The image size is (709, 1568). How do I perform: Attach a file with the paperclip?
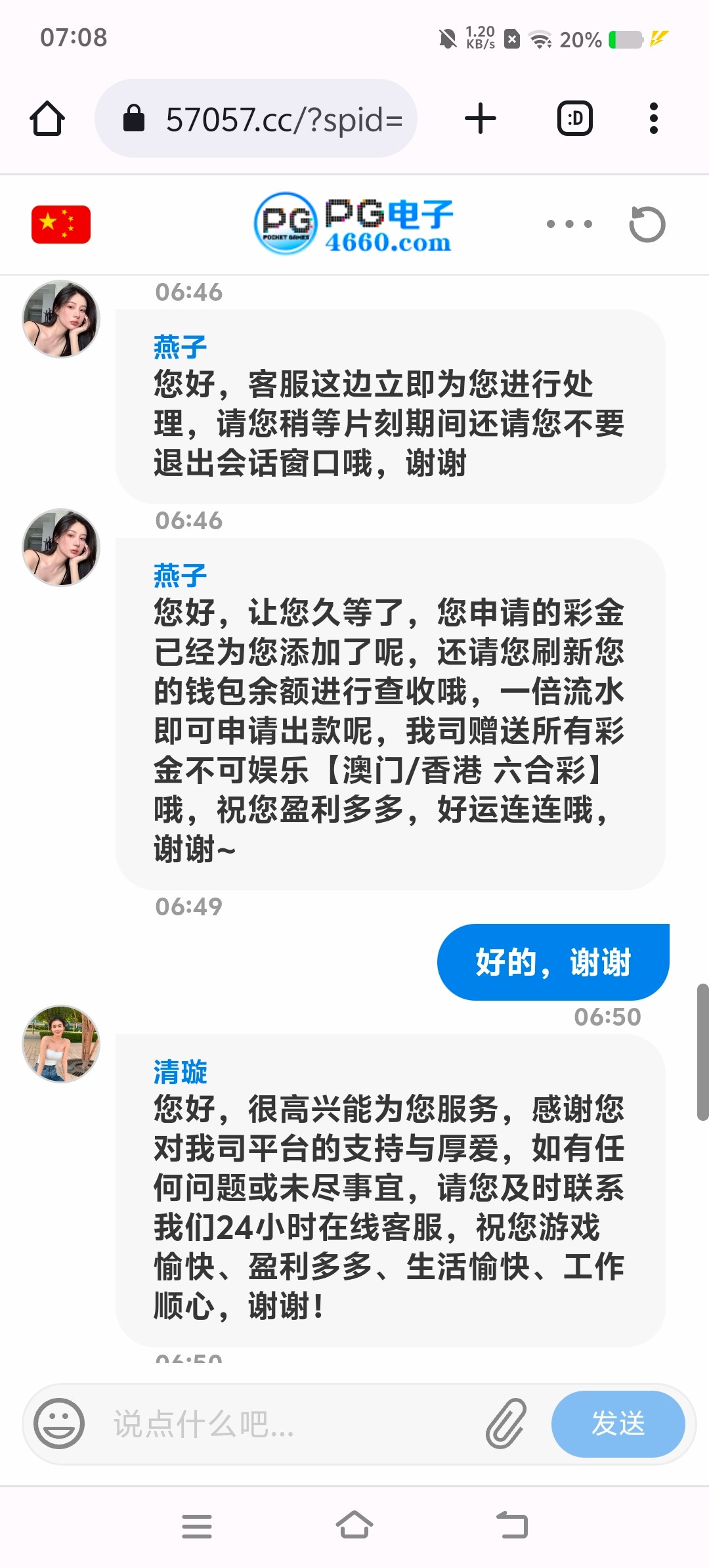coord(506,1424)
